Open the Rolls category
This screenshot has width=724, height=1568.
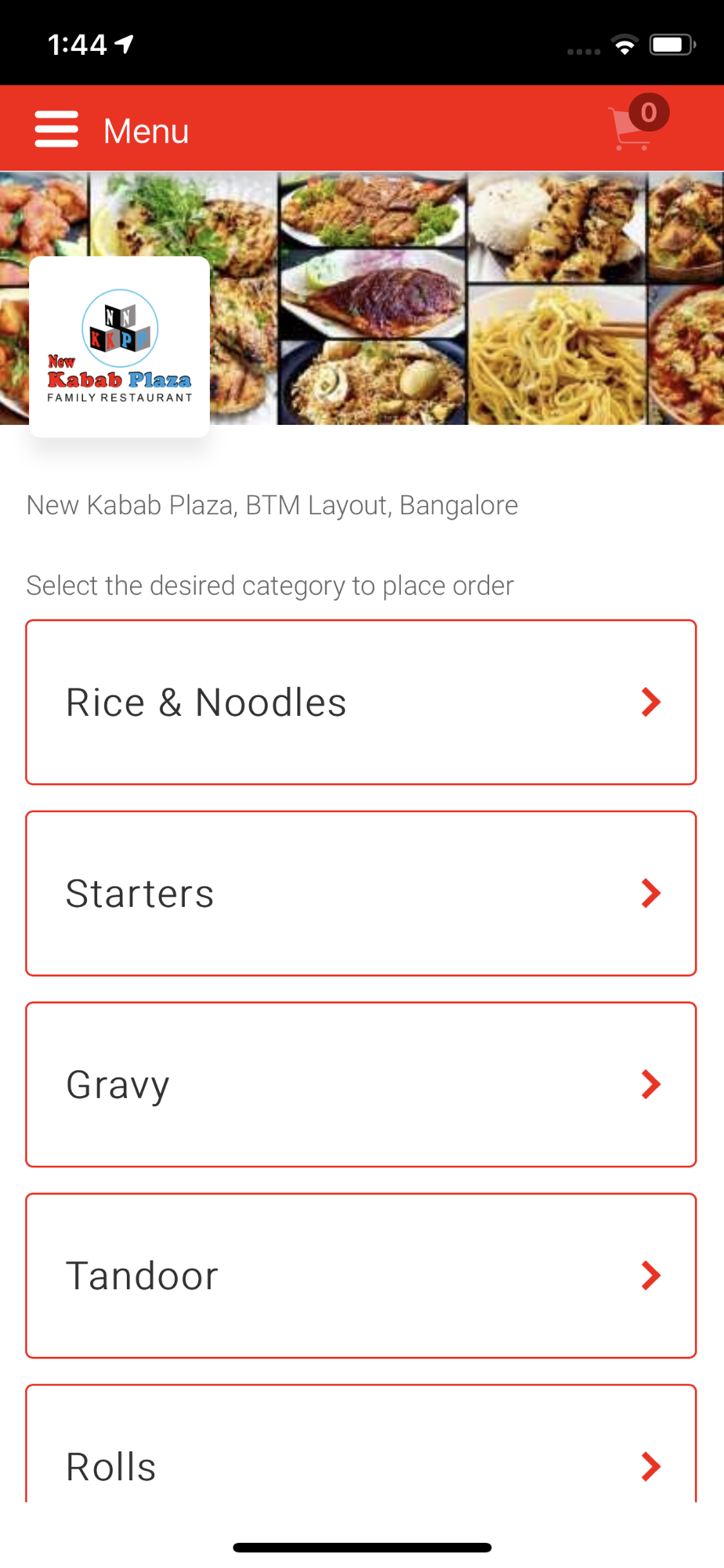tap(361, 1444)
